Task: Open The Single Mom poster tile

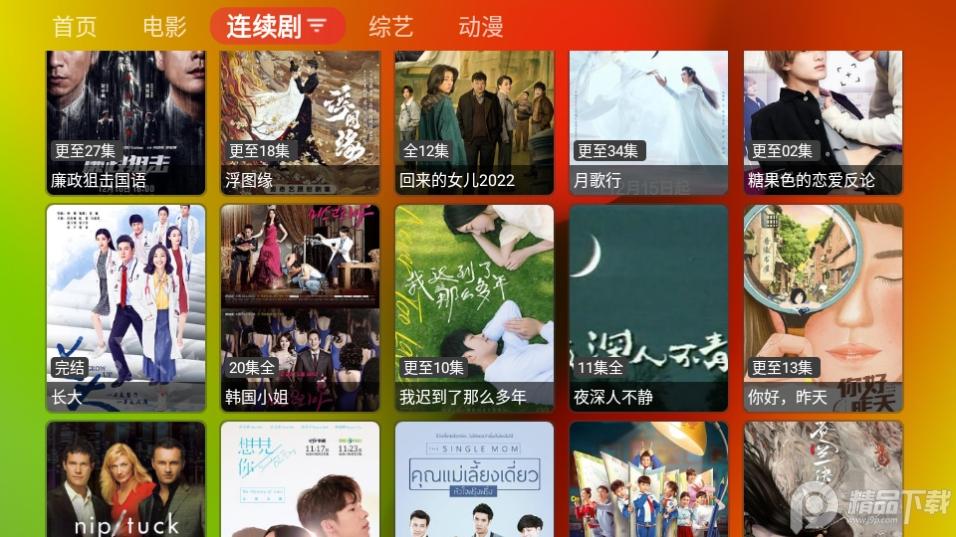Action: coord(474,480)
